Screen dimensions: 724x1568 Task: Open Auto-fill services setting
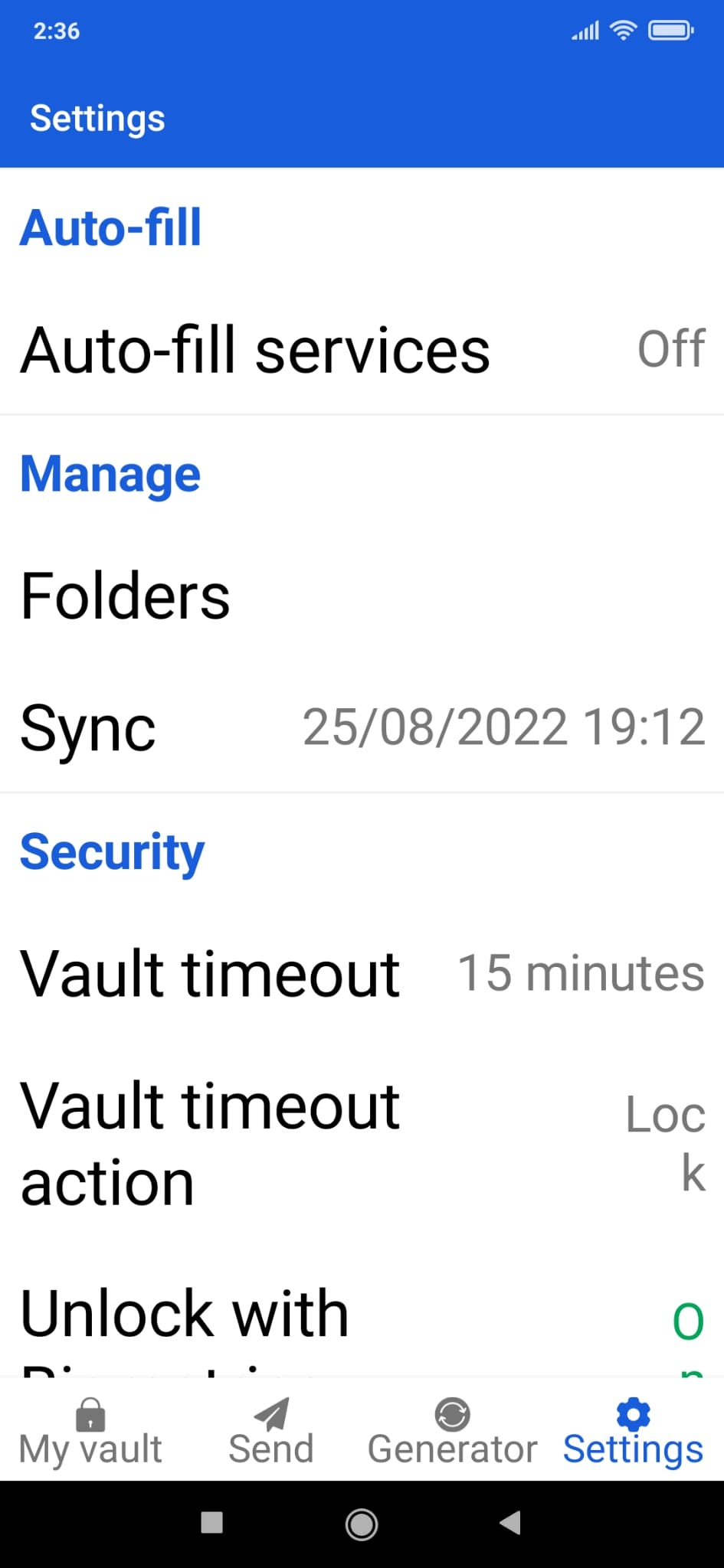pos(362,349)
